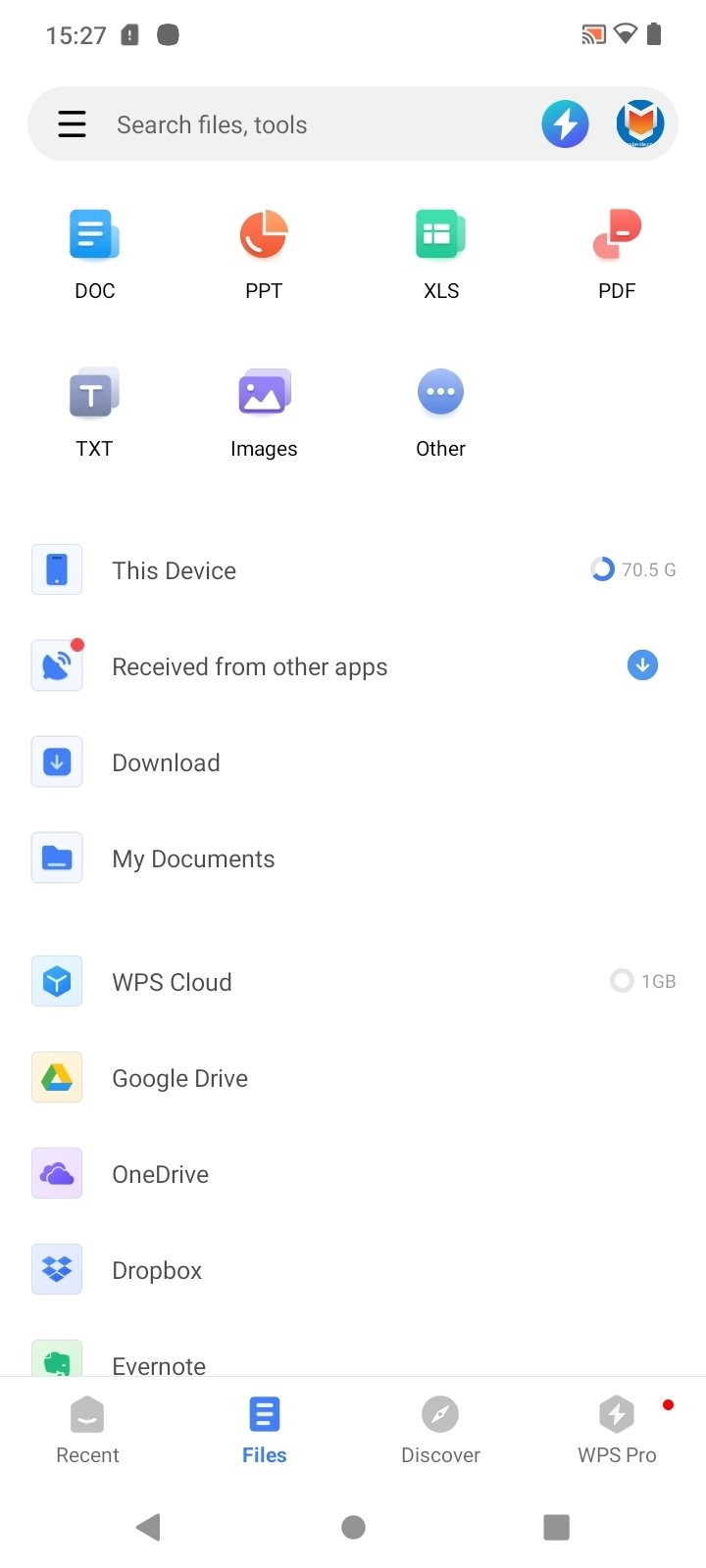Screen dimensions: 706x1568
Task: Open My Documents folder
Action: click(x=353, y=858)
